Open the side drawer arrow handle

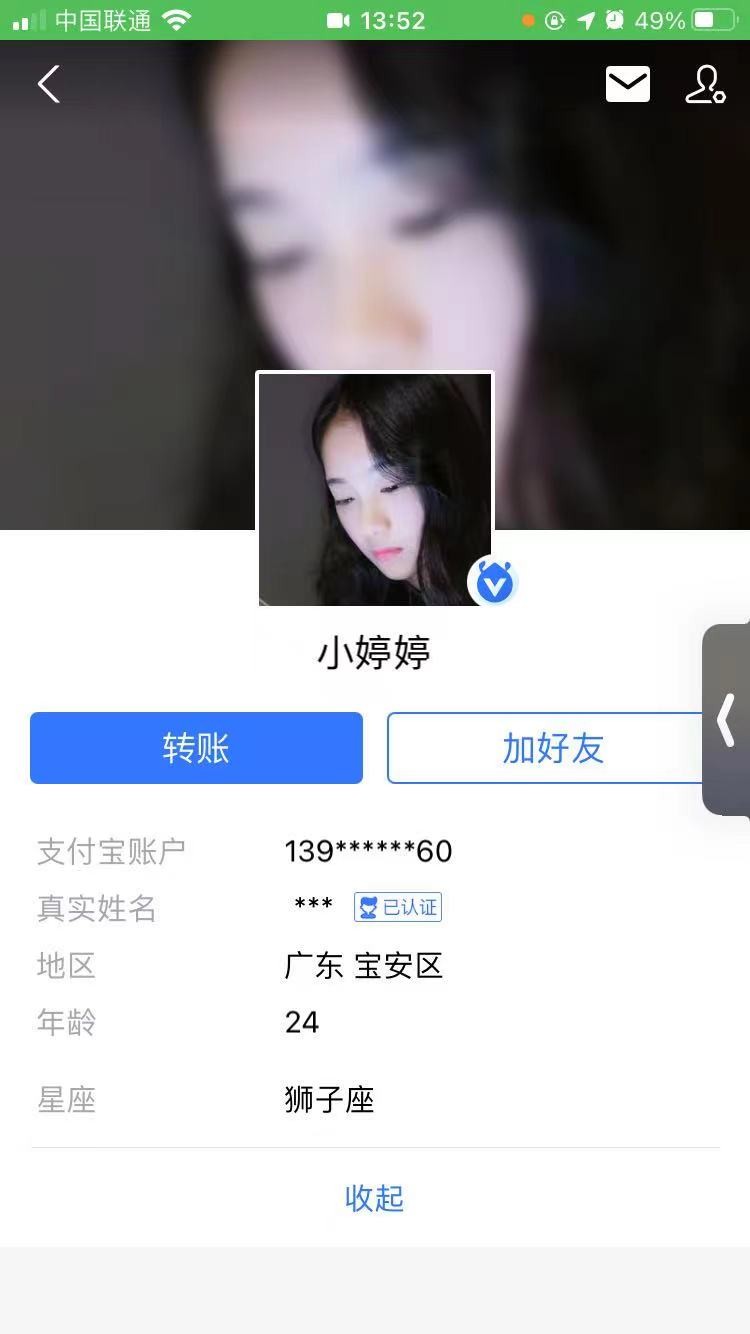727,720
